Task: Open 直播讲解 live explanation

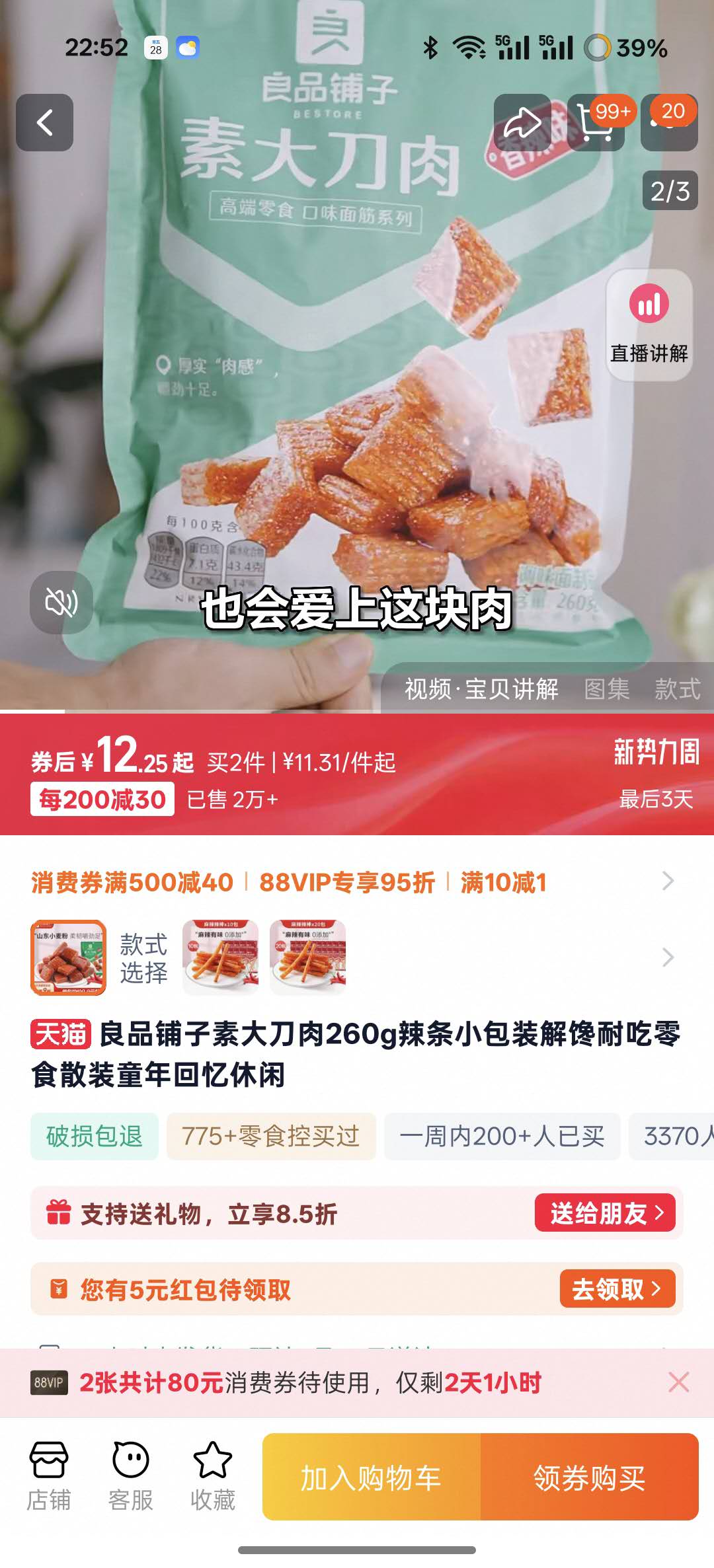Action: point(649,325)
